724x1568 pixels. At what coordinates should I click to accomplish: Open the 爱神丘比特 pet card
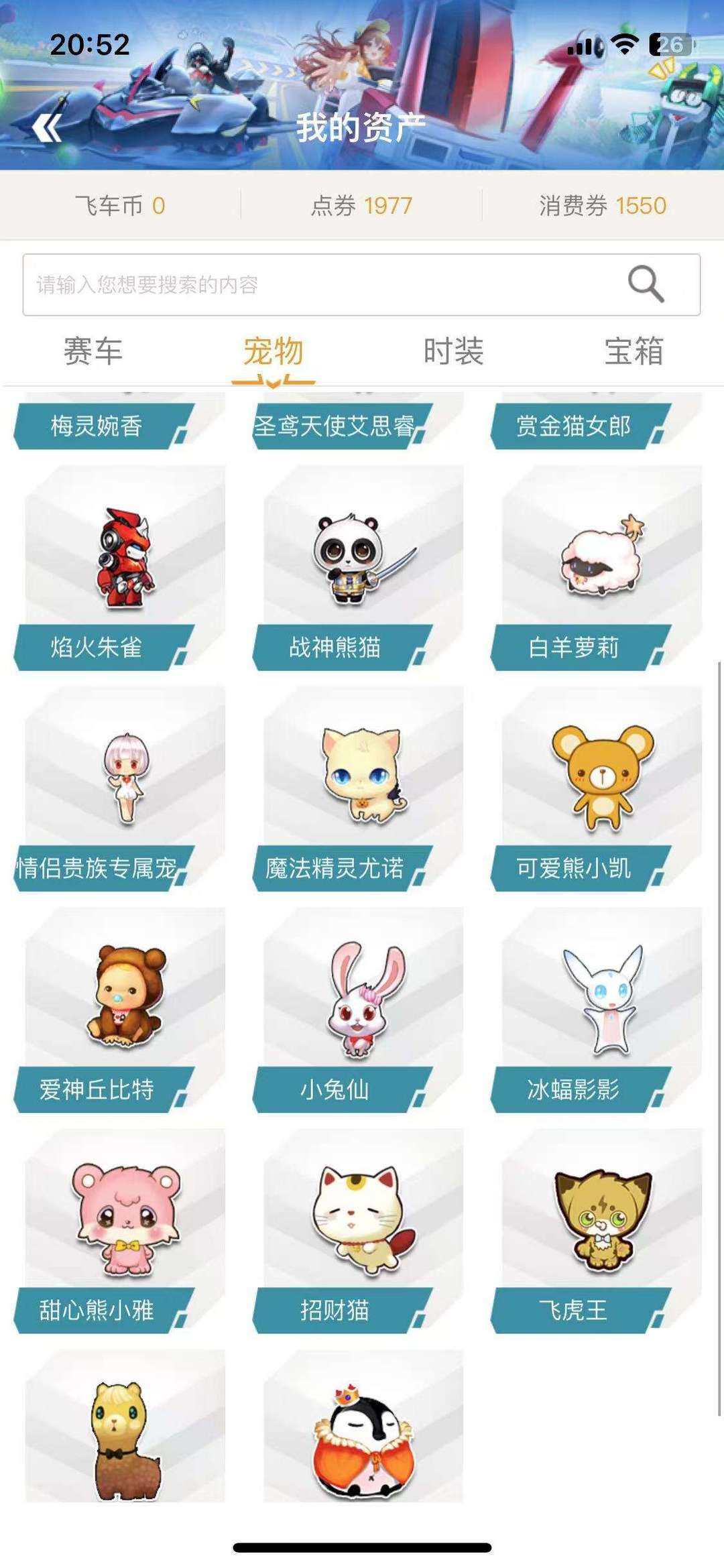click(x=120, y=1010)
